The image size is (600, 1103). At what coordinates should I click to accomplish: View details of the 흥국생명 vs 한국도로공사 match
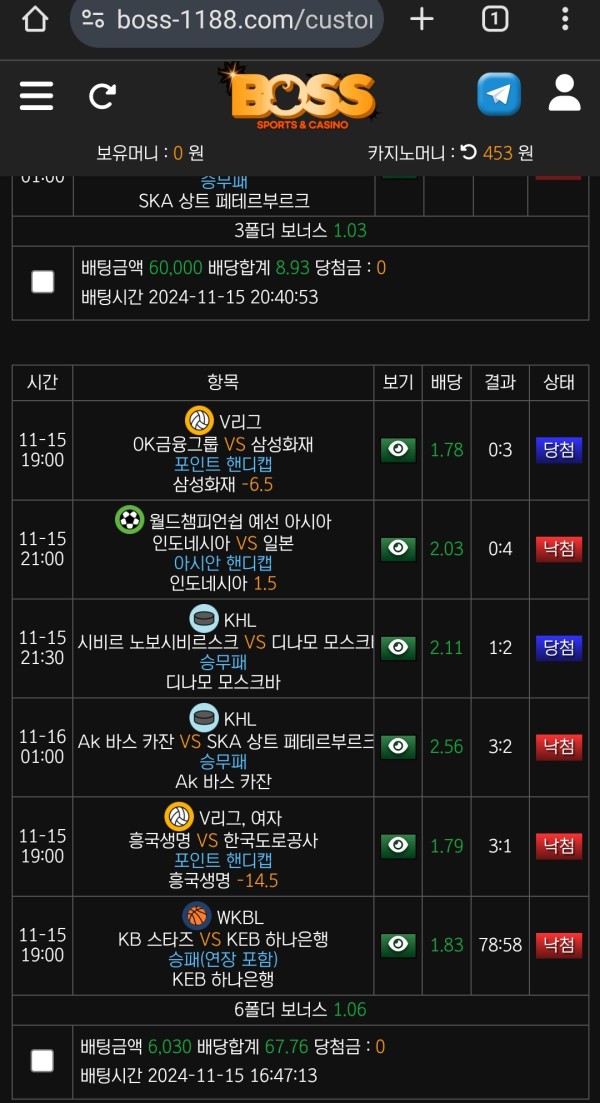click(x=398, y=846)
